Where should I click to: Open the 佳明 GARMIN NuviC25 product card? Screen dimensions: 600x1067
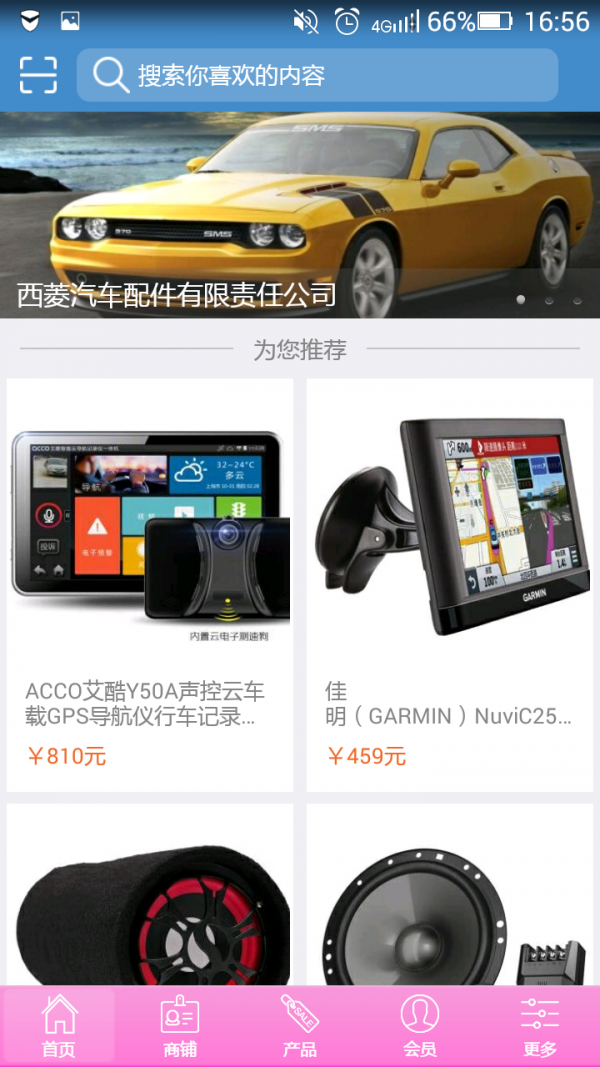449,585
